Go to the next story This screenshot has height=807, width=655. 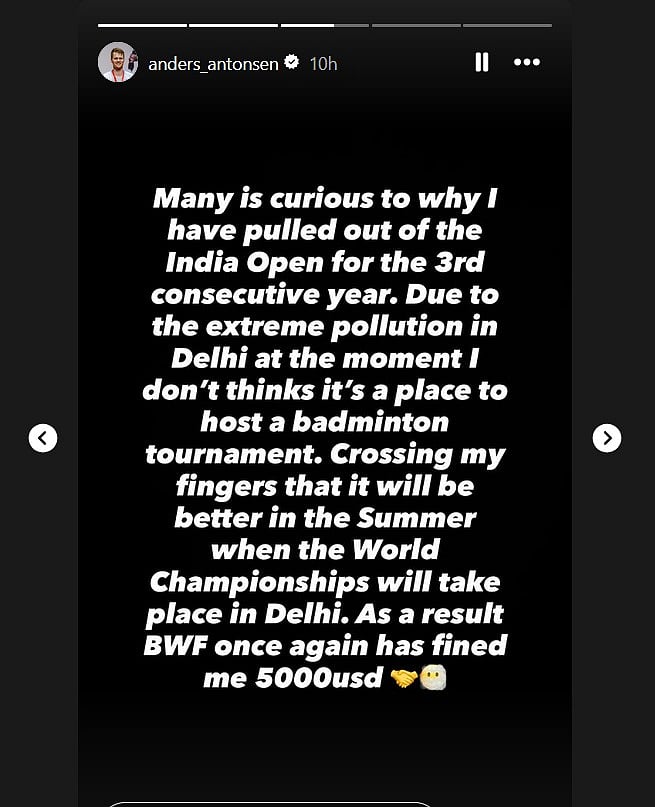coord(607,438)
